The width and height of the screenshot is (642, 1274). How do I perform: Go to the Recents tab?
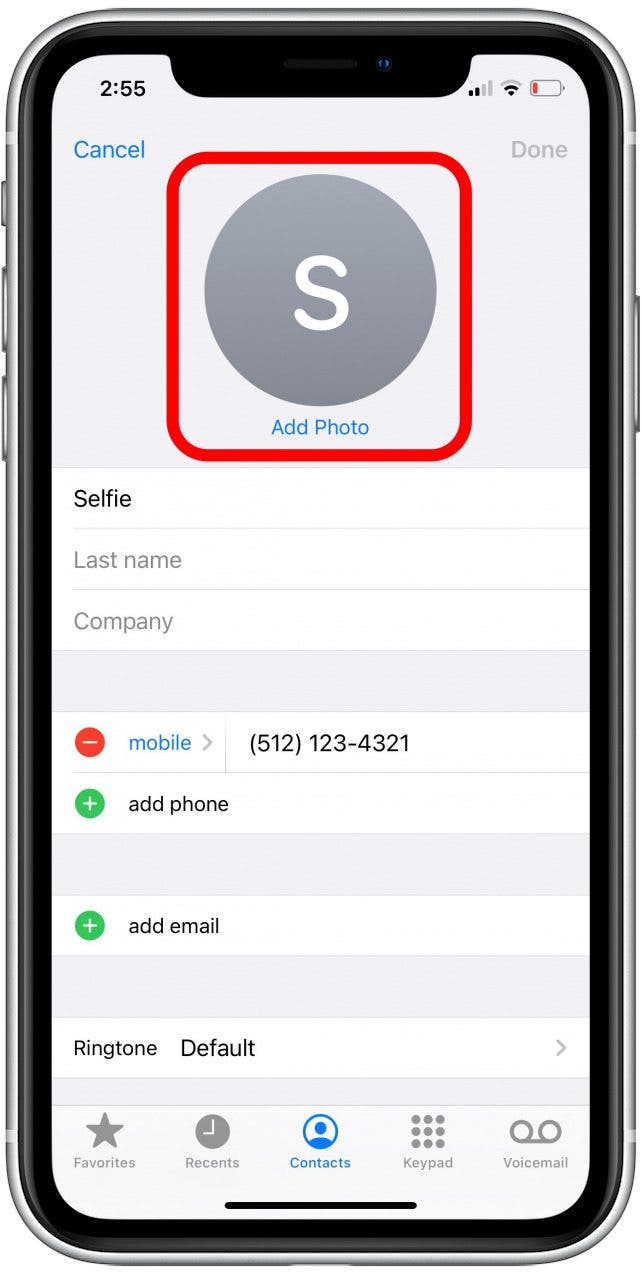coord(212,1142)
